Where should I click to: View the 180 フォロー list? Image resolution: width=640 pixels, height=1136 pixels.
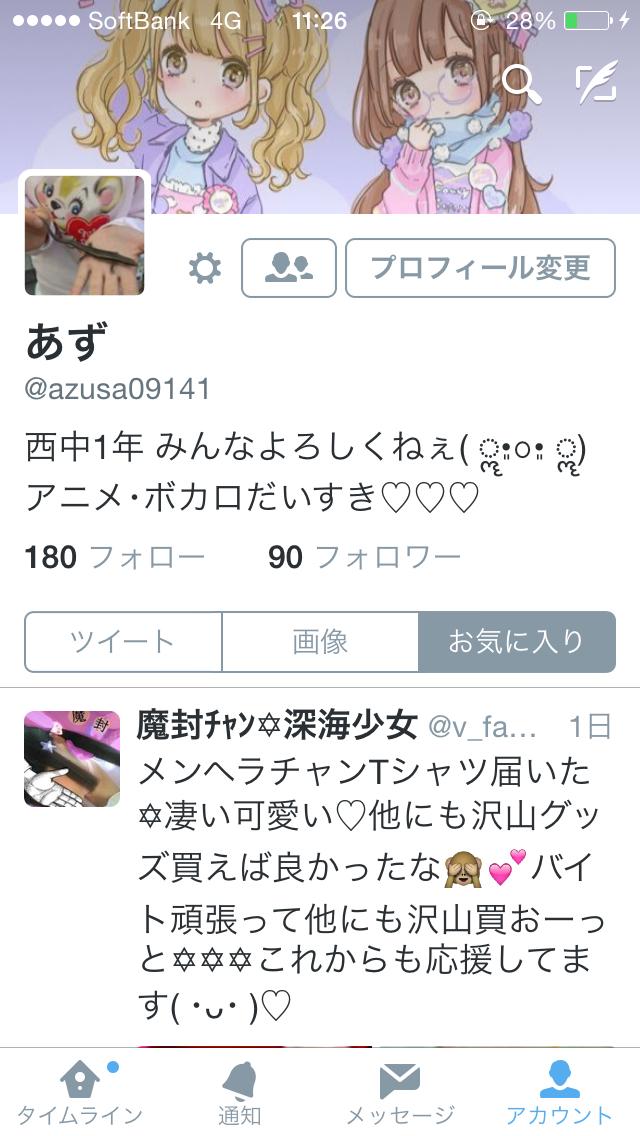coord(115,557)
